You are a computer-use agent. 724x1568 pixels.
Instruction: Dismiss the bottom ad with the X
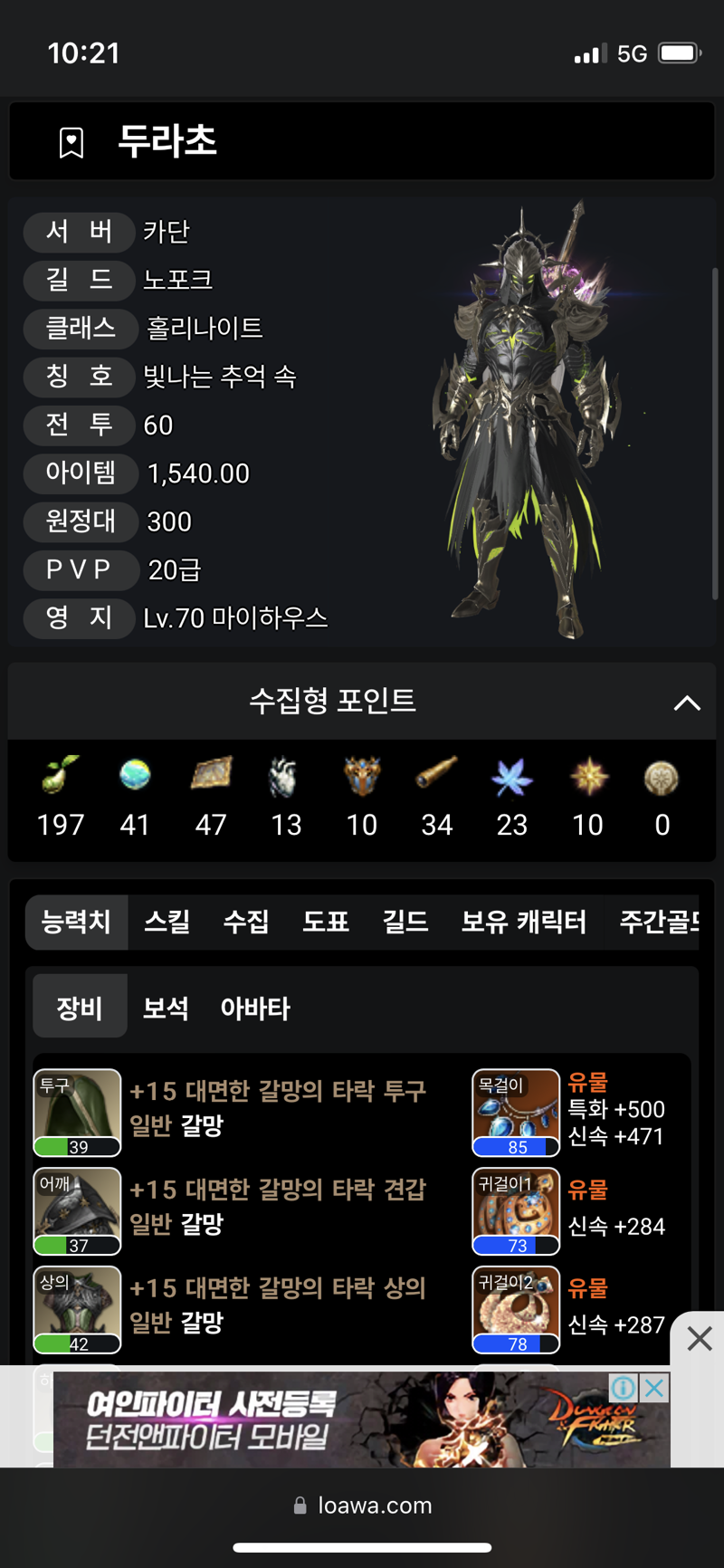[x=699, y=1338]
